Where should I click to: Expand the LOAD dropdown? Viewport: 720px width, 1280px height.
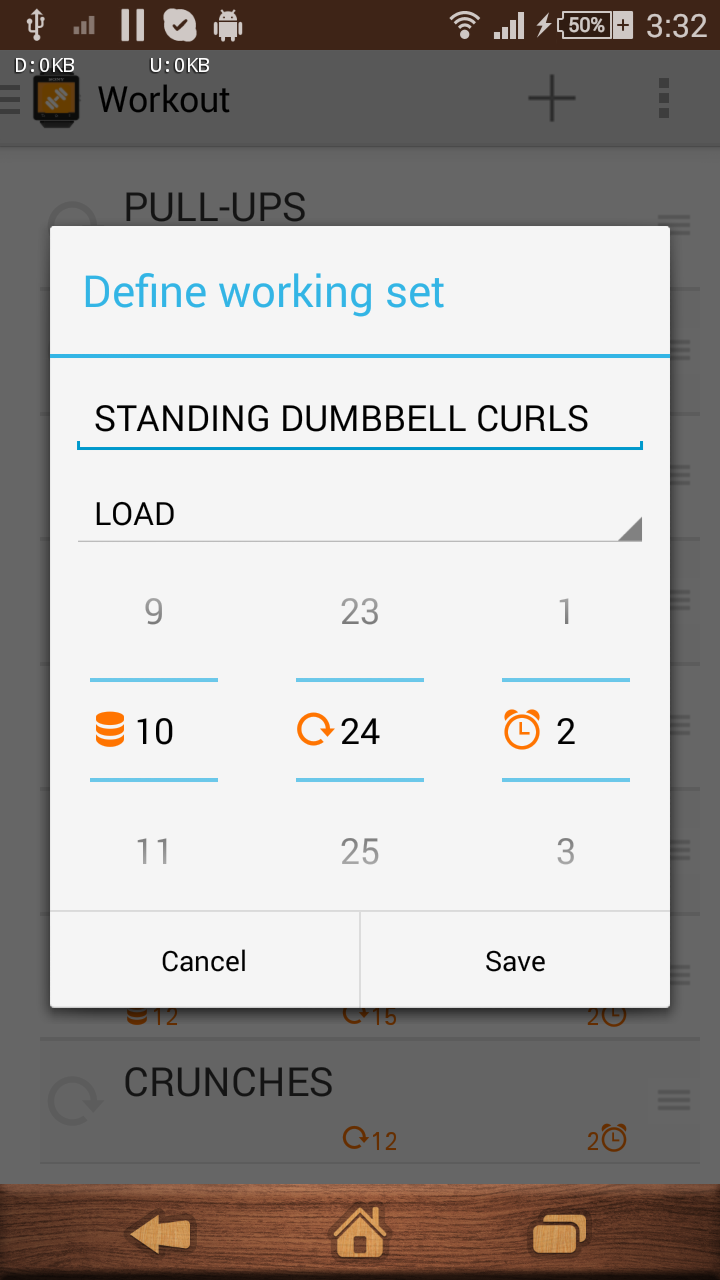click(x=359, y=515)
